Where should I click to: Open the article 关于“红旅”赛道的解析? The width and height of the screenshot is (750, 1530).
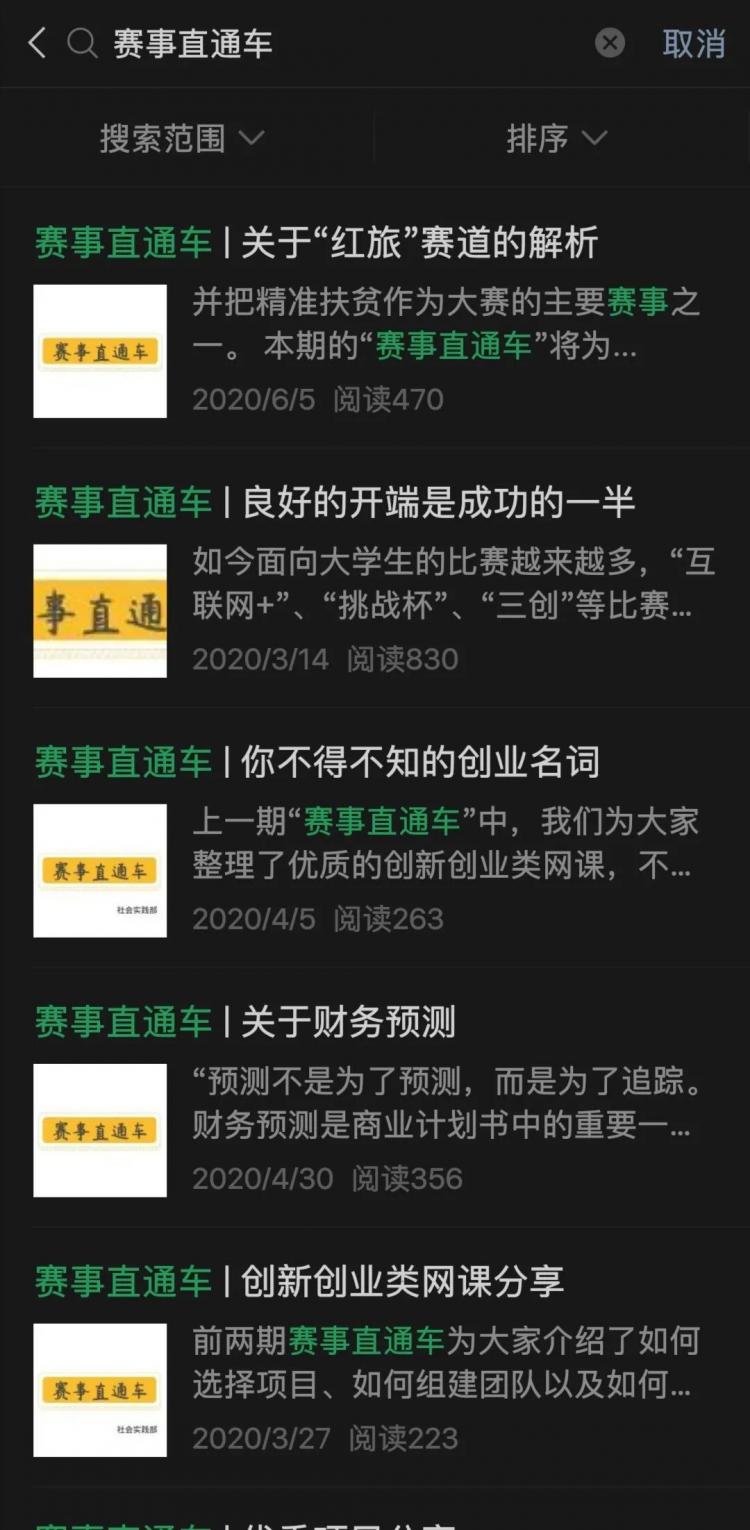[x=375, y=319]
